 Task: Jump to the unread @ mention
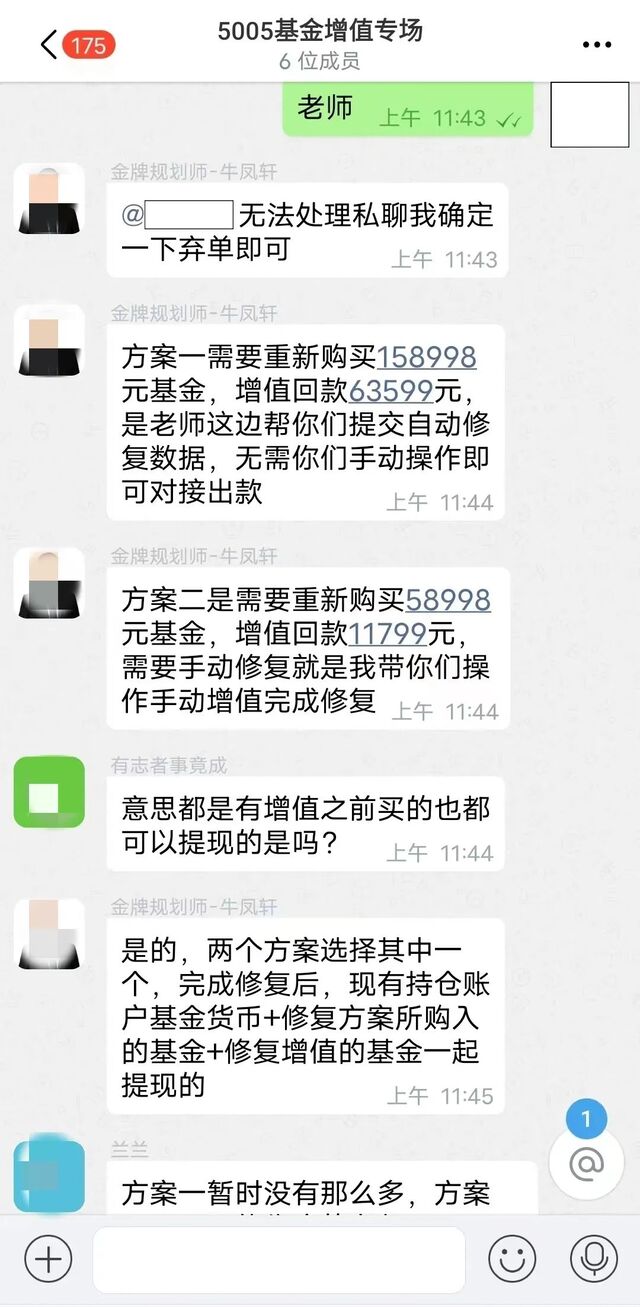(x=587, y=1162)
